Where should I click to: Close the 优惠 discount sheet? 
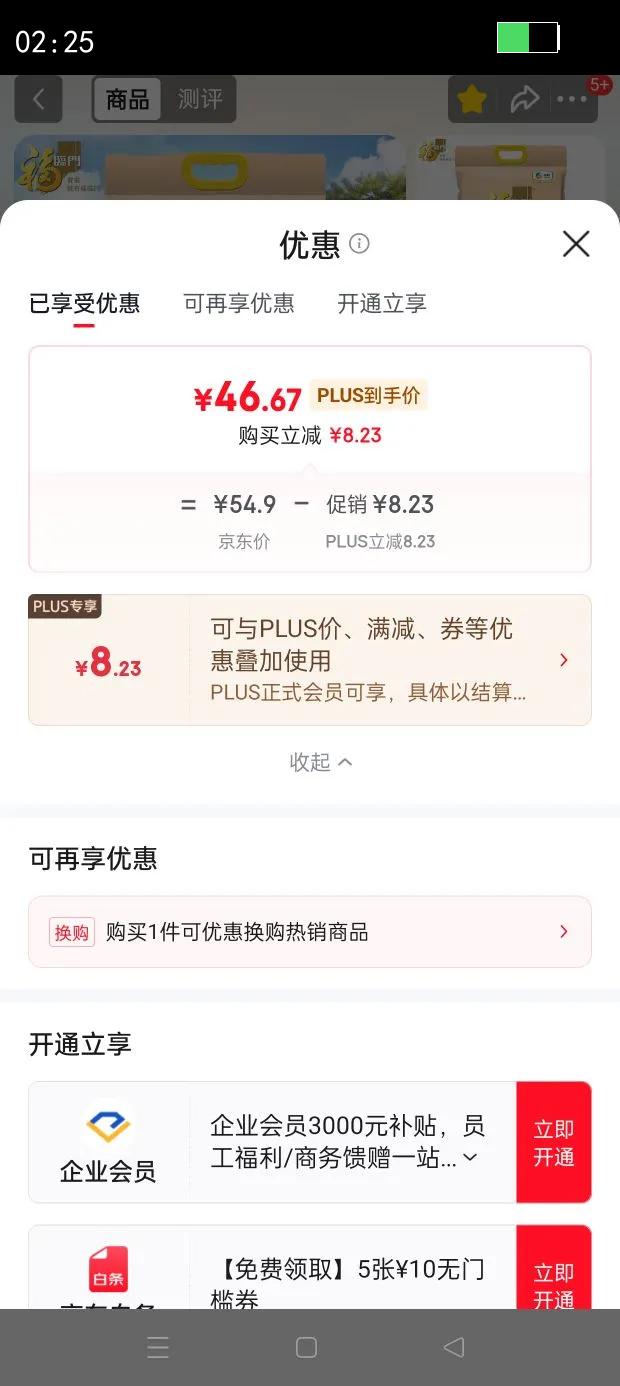(x=576, y=244)
